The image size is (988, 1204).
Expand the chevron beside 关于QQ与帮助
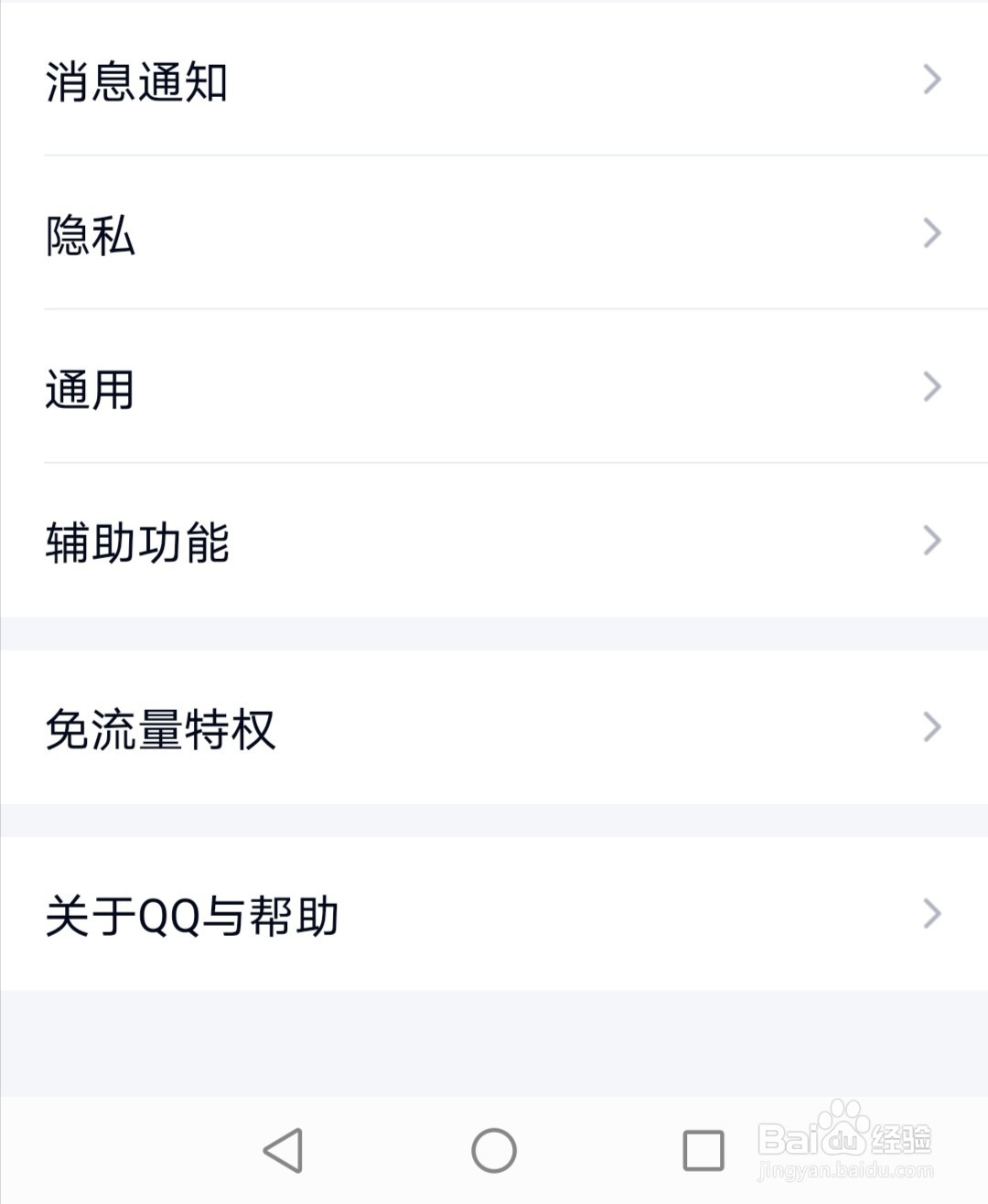(x=931, y=913)
